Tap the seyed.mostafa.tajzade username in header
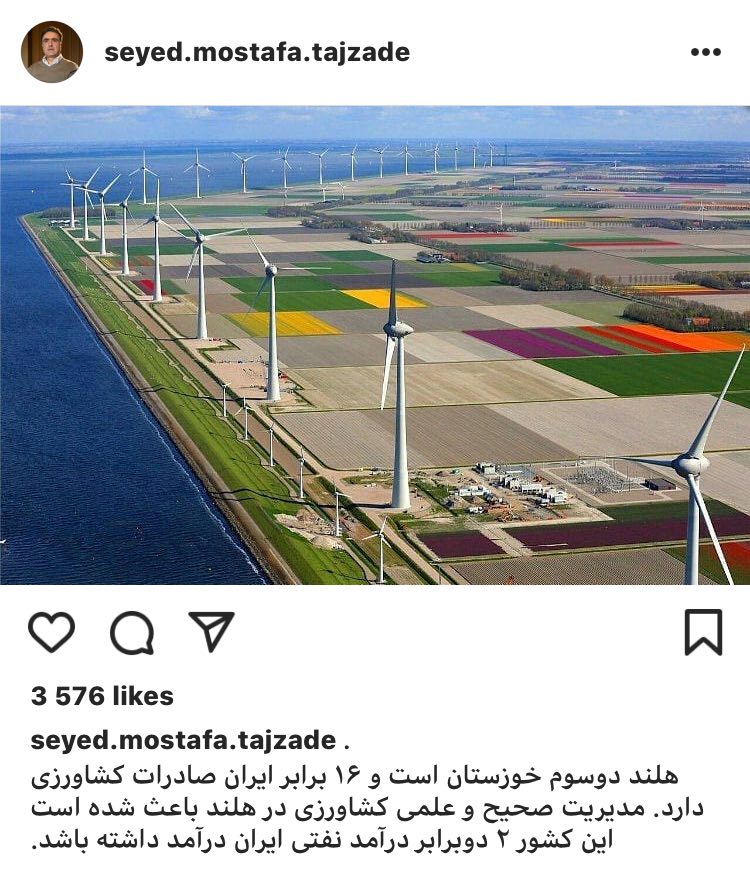 256,52
